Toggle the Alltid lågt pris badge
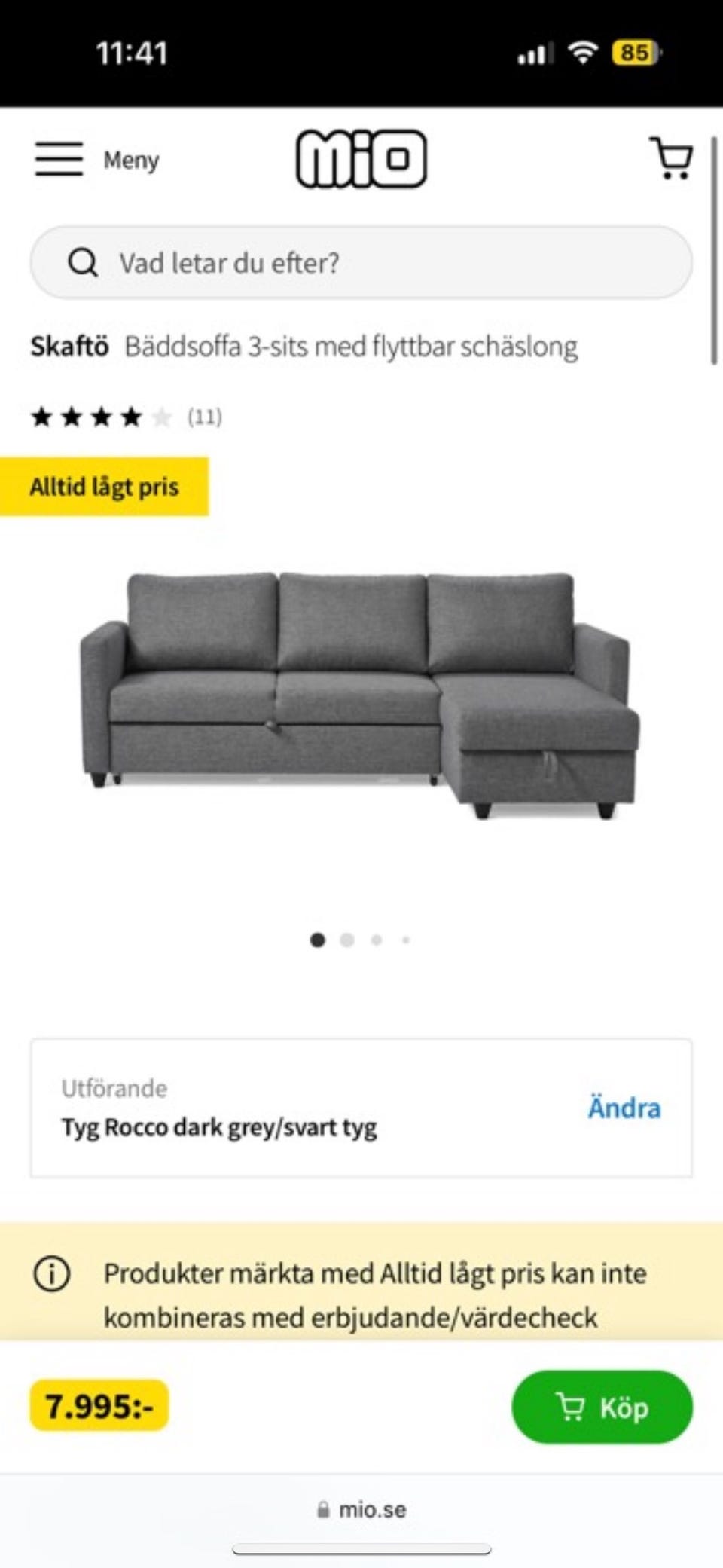The height and width of the screenshot is (1568, 723). [105, 486]
